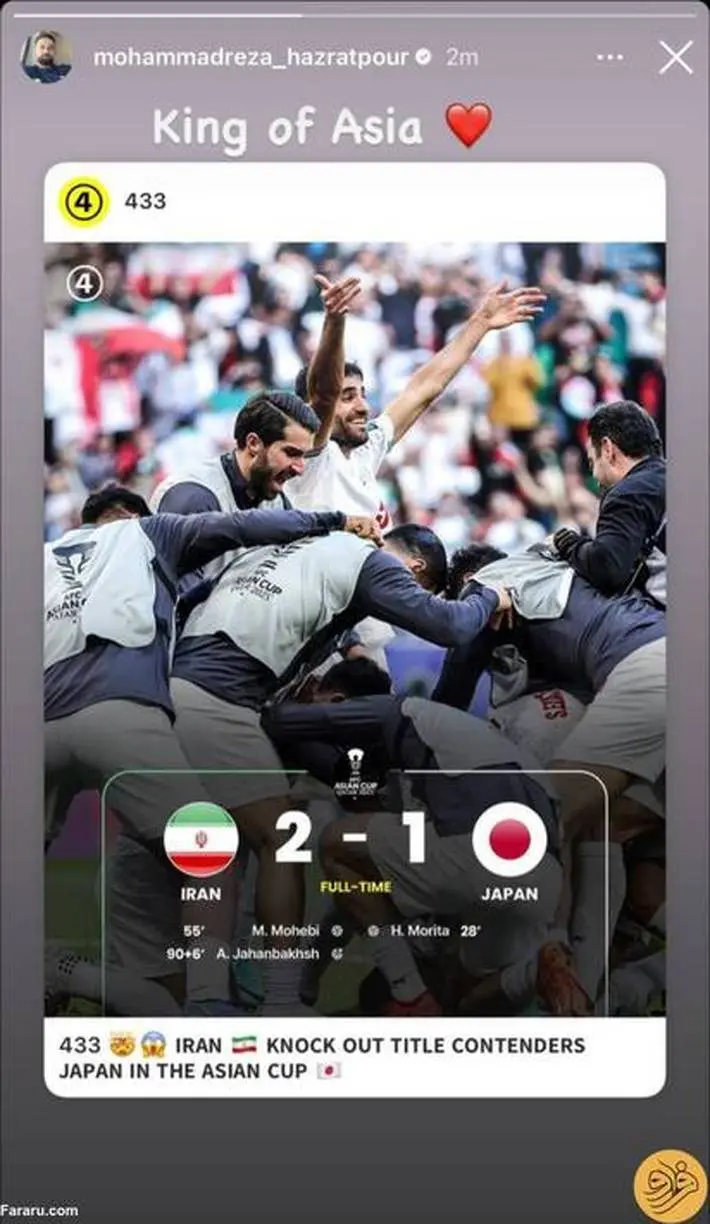Close the story with the X button
Viewport: 710px width, 1224px height.
pos(676,58)
